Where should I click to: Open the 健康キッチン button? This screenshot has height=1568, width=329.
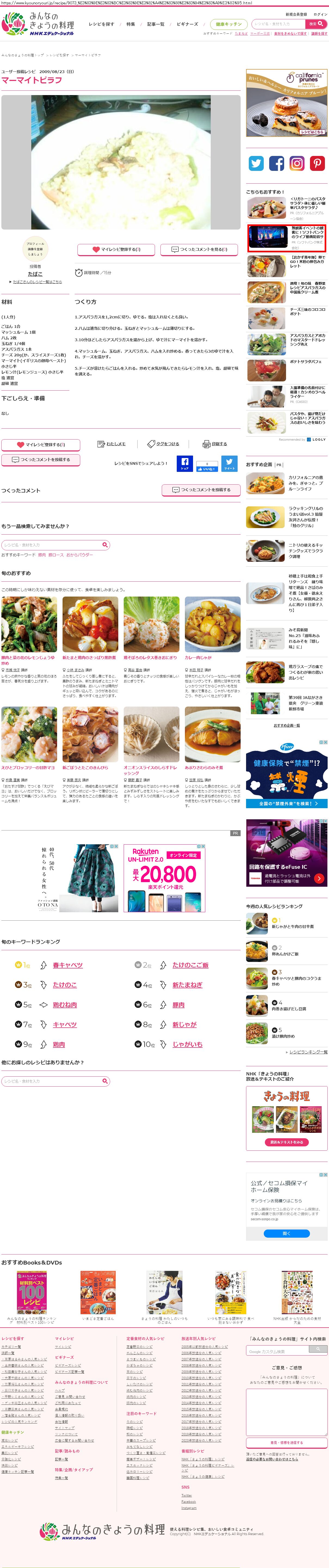(228, 24)
